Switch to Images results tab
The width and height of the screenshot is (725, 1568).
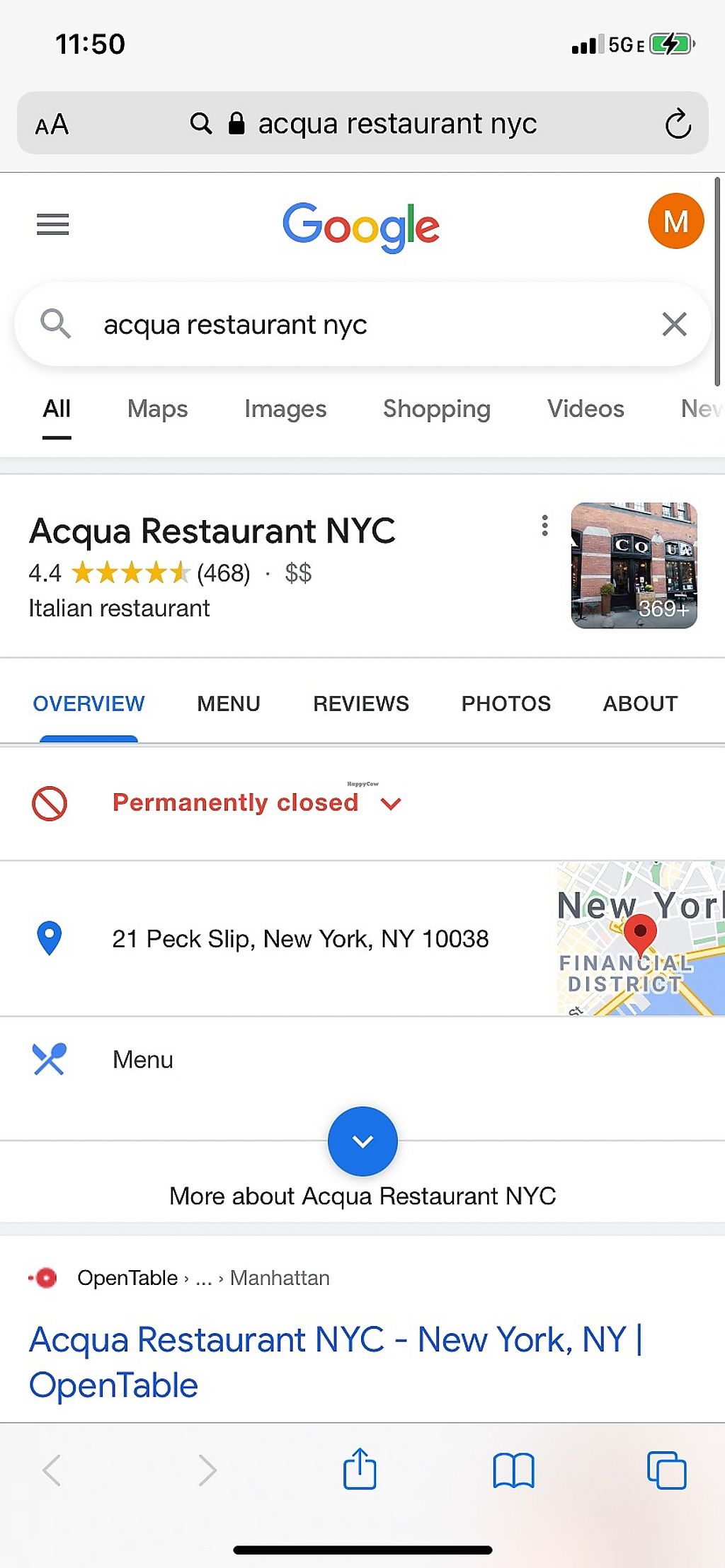[x=285, y=409]
